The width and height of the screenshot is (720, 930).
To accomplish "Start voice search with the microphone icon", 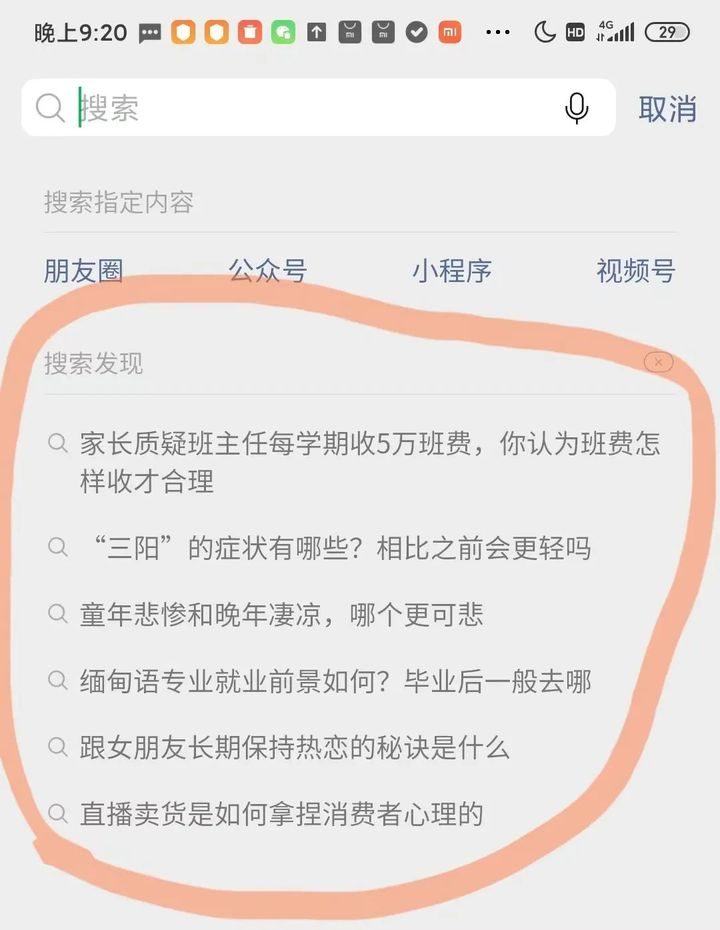I will (x=577, y=108).
